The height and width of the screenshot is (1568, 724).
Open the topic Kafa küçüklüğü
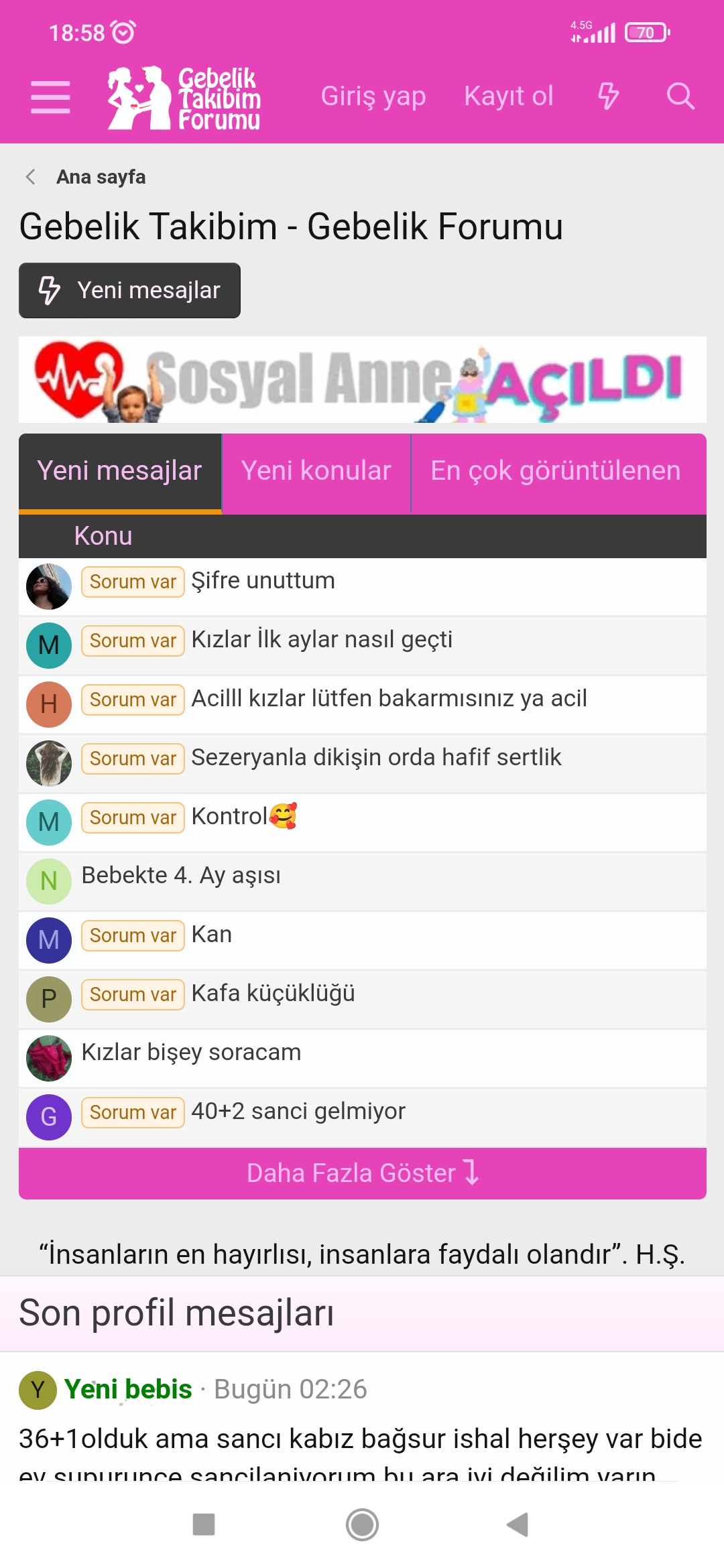click(273, 994)
